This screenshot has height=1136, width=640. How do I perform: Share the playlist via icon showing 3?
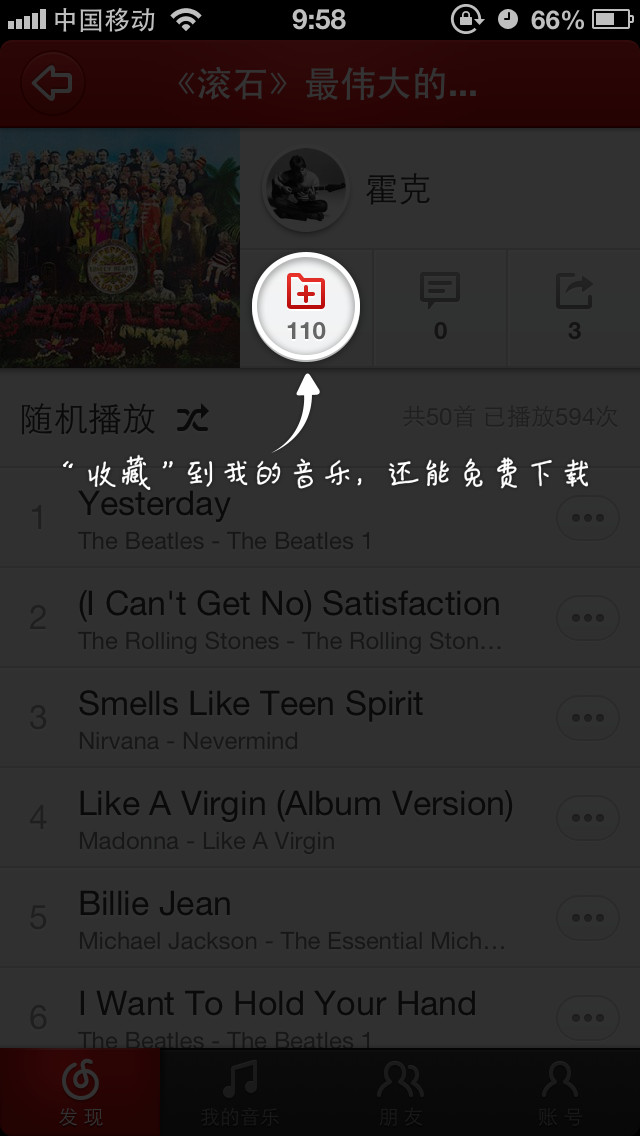(574, 308)
